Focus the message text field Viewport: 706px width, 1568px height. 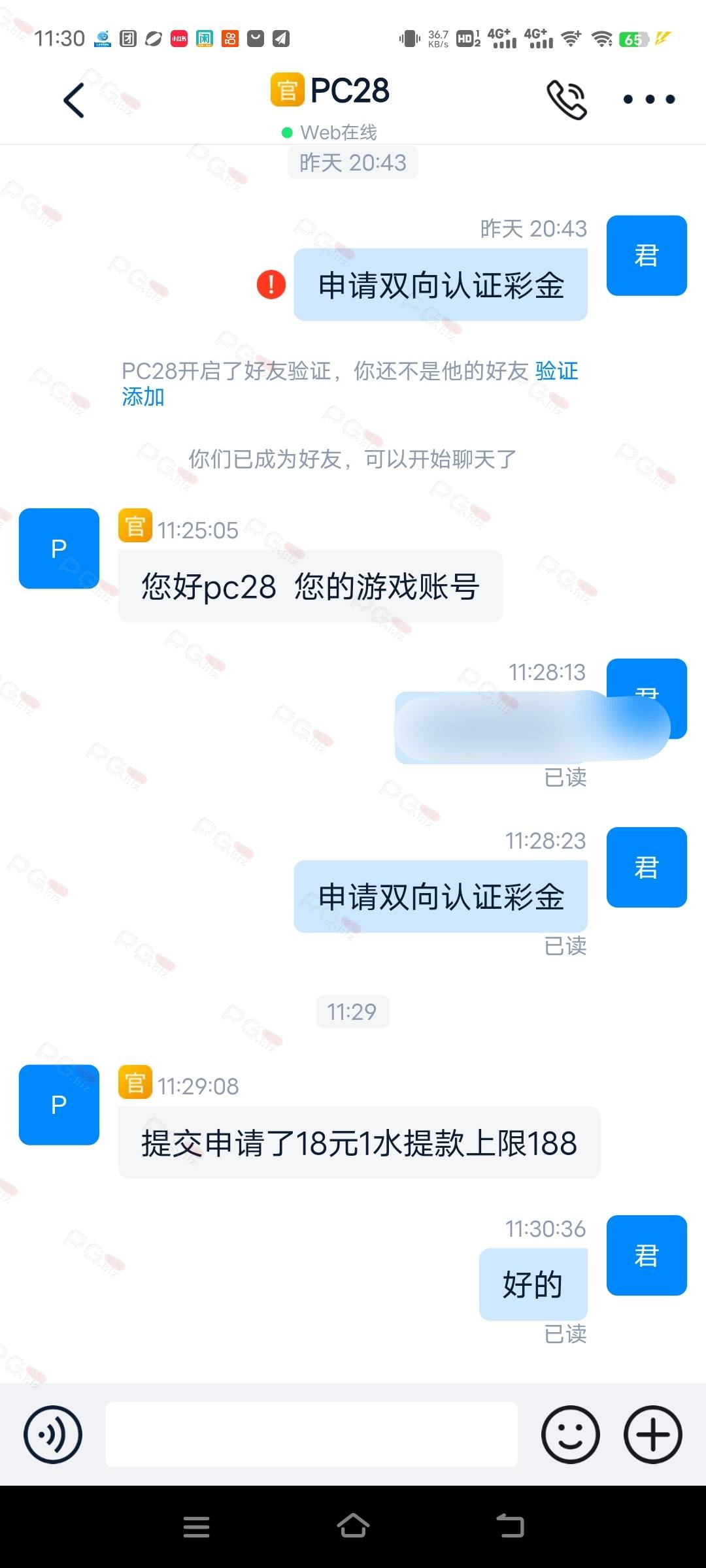pos(311,1433)
